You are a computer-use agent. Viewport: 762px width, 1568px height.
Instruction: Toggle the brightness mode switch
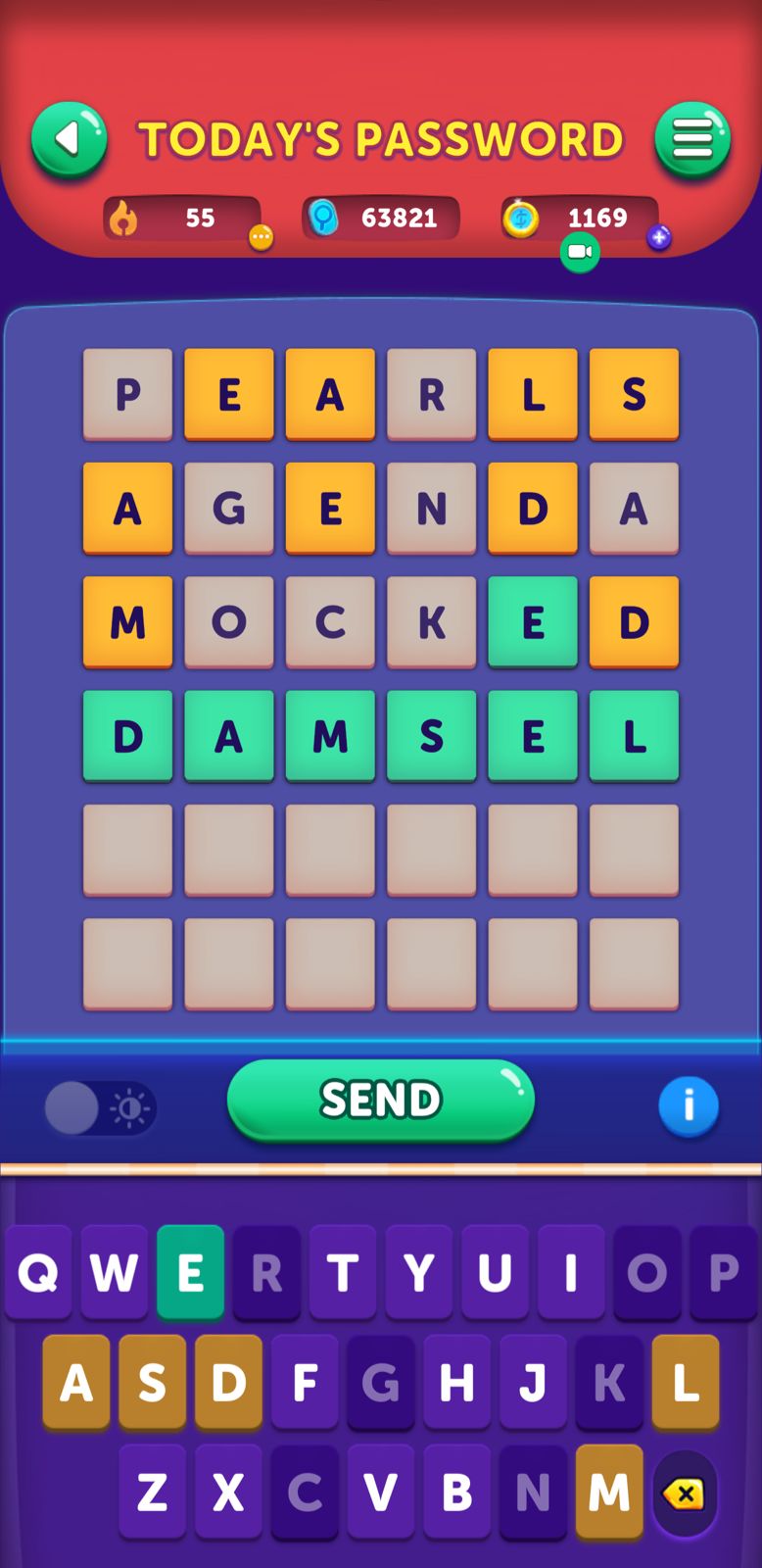(100, 1108)
